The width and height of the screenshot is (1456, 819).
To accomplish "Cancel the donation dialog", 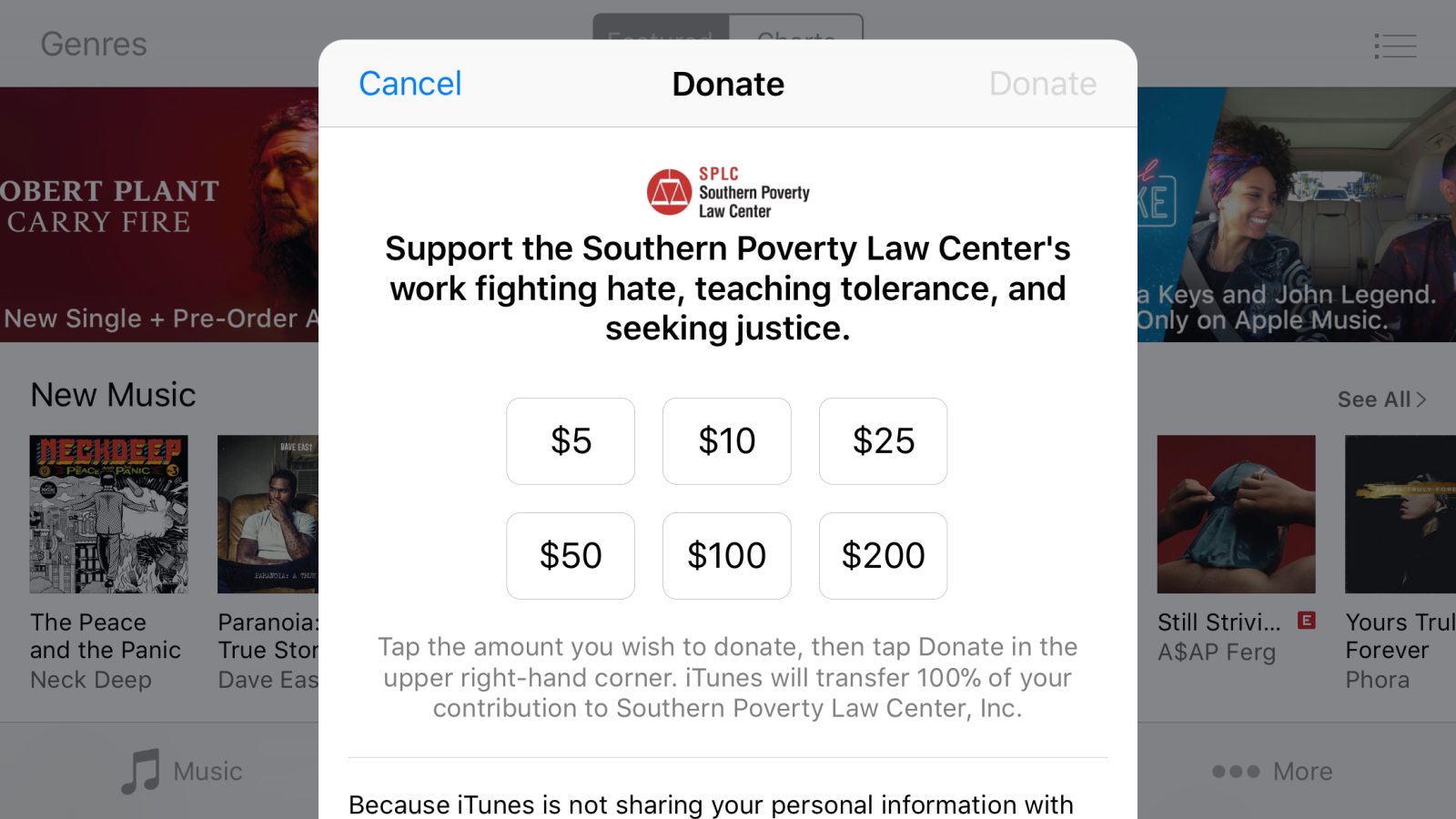I will (409, 84).
